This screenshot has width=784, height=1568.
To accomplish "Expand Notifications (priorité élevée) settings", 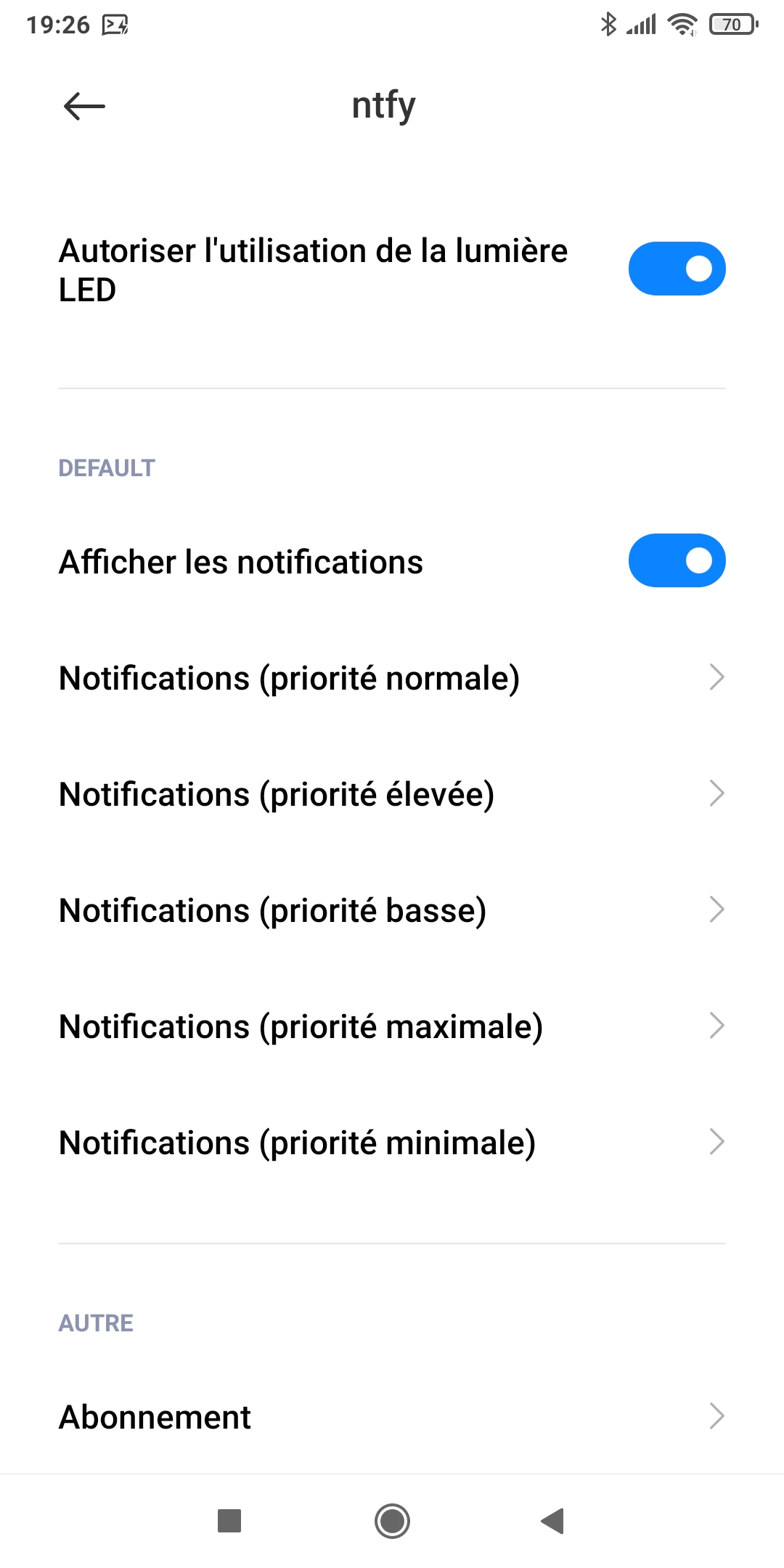I will (392, 793).
